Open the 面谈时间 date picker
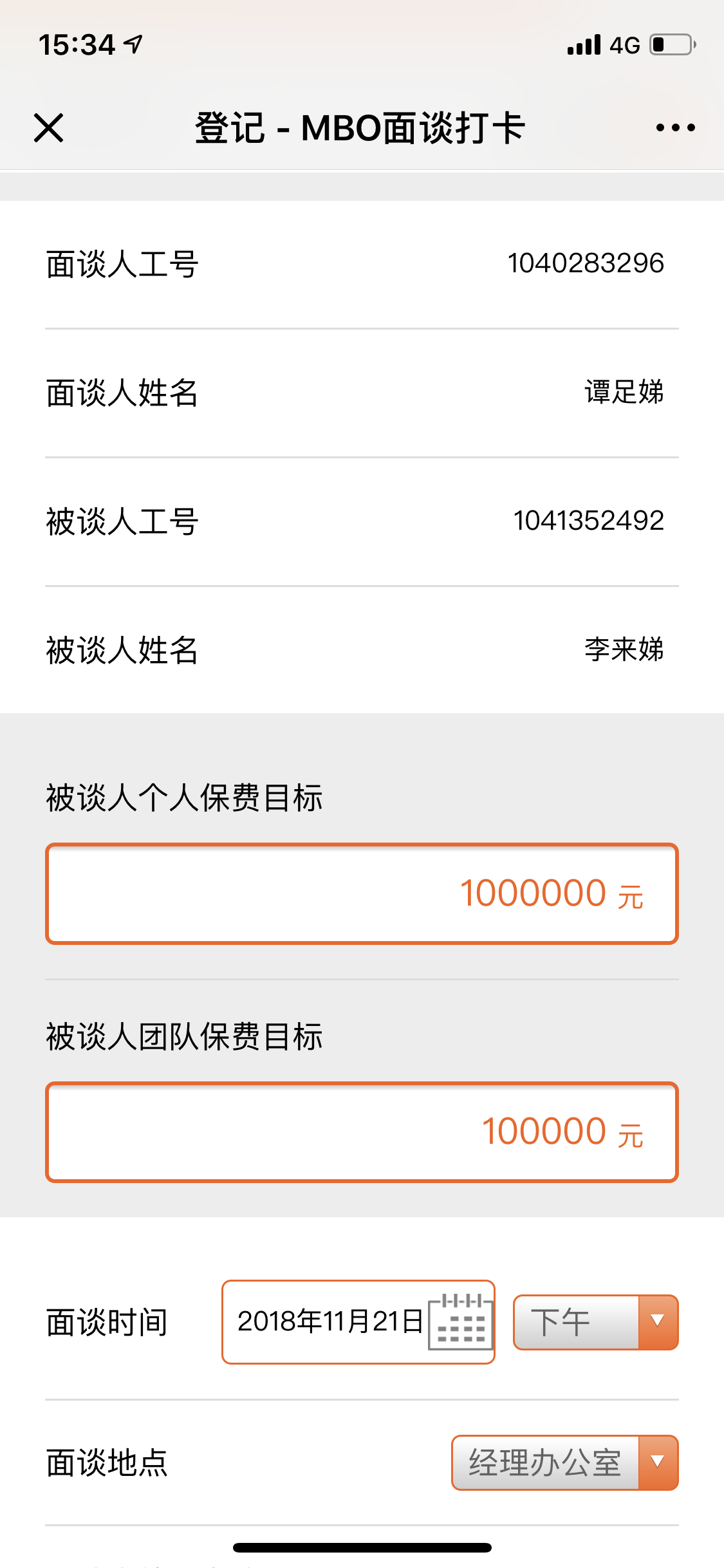Viewport: 724px width, 1568px height. tap(358, 1322)
